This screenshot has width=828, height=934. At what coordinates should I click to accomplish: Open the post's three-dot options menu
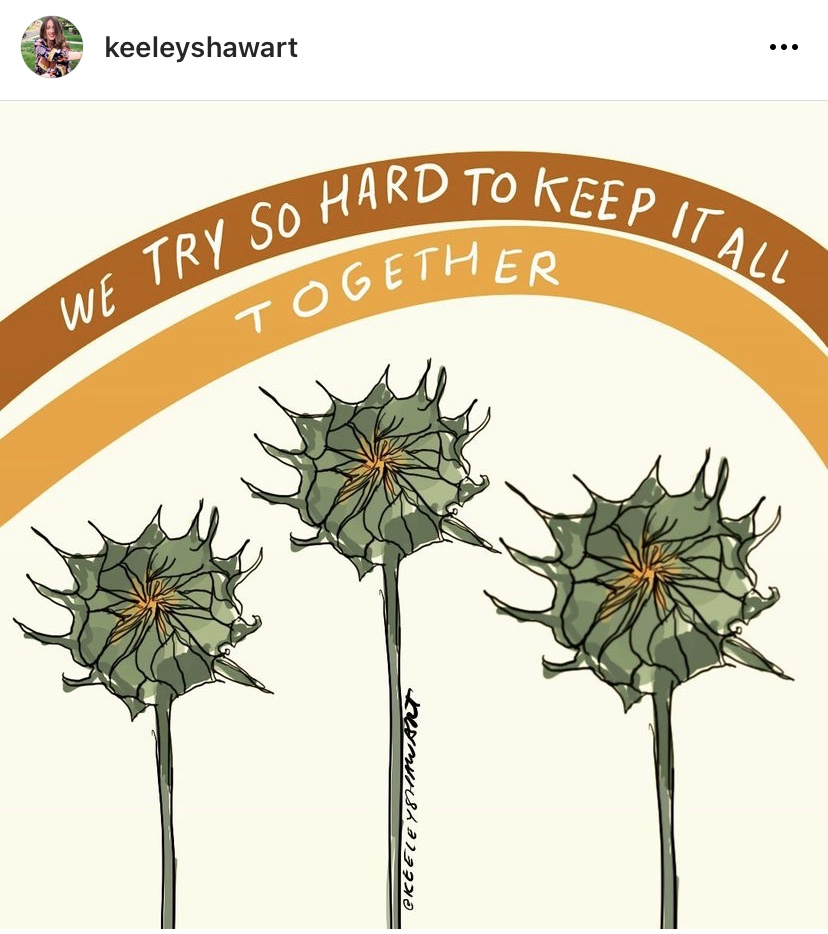point(783,47)
